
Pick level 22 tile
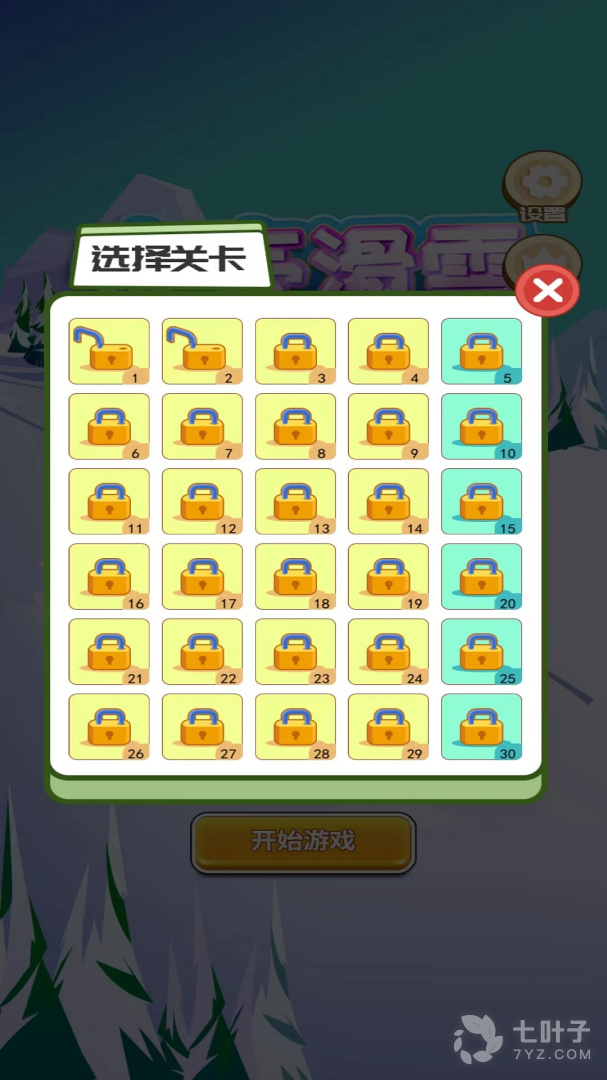point(202,651)
